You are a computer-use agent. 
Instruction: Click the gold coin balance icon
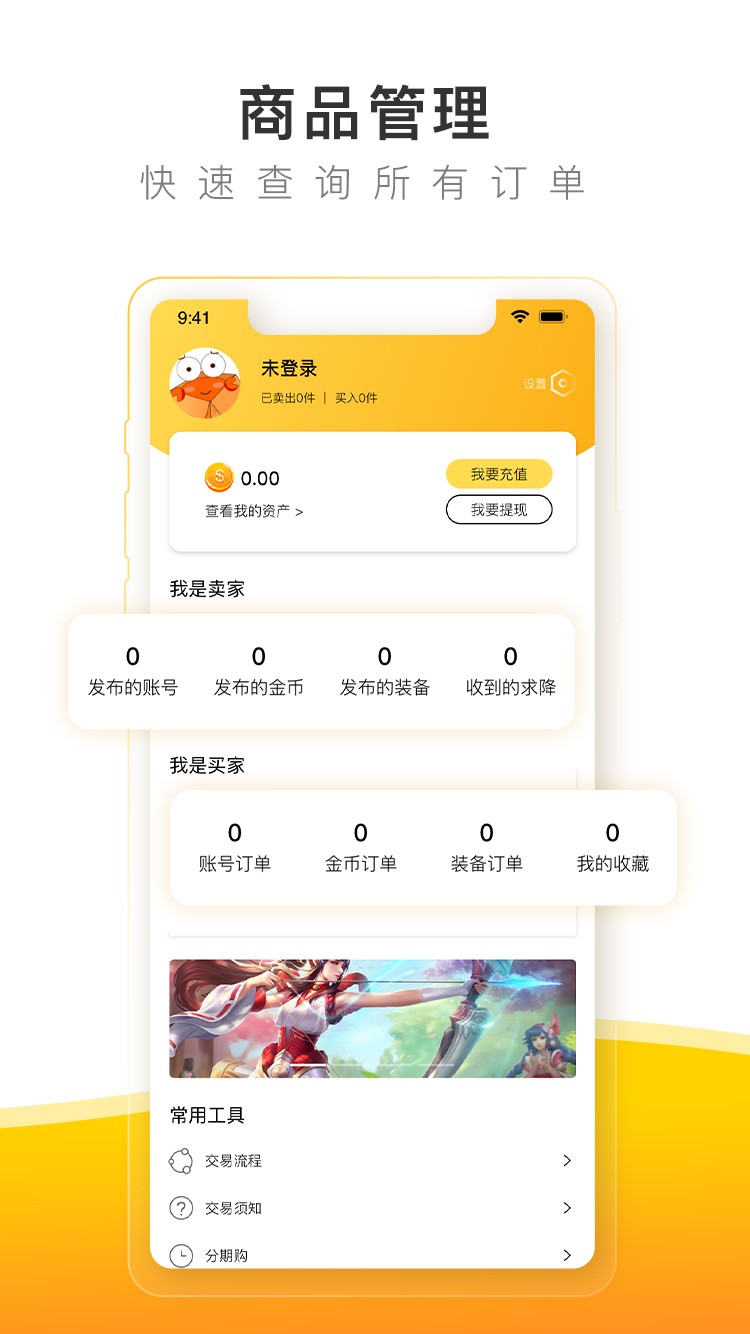tap(216, 478)
